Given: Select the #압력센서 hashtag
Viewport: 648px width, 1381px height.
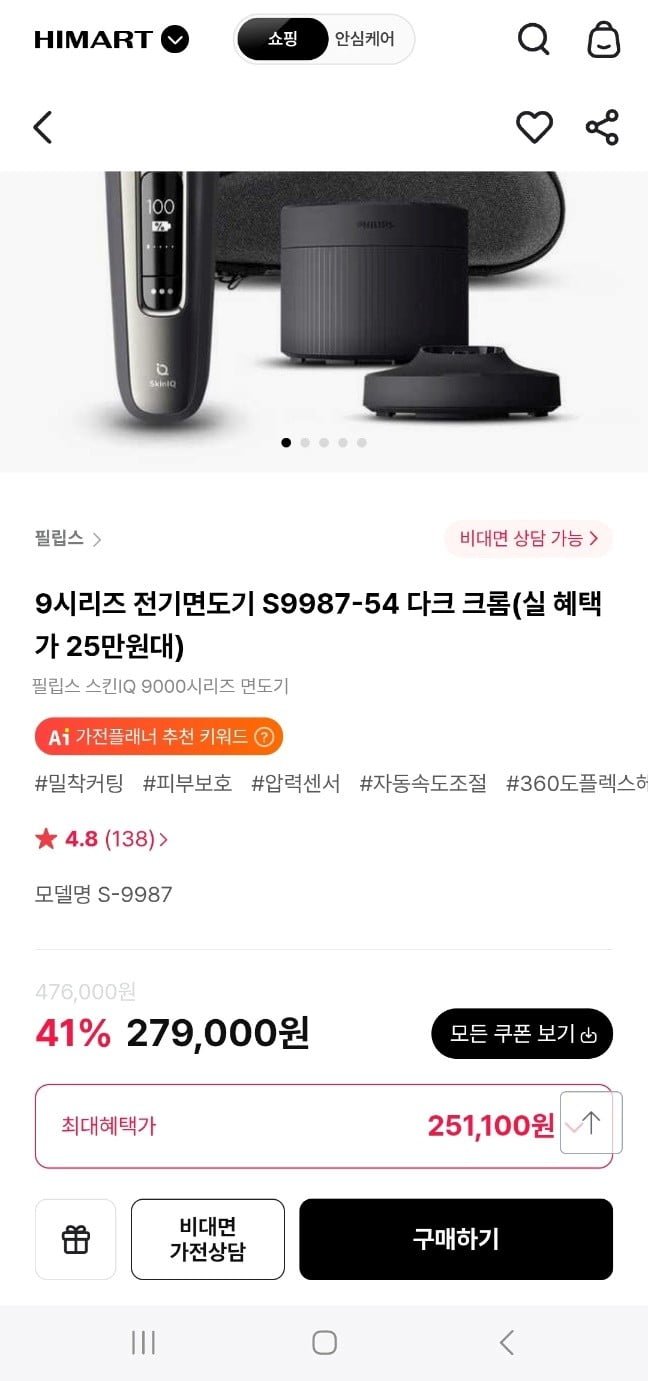Looking at the screenshot, I should pyautogui.click(x=295, y=783).
